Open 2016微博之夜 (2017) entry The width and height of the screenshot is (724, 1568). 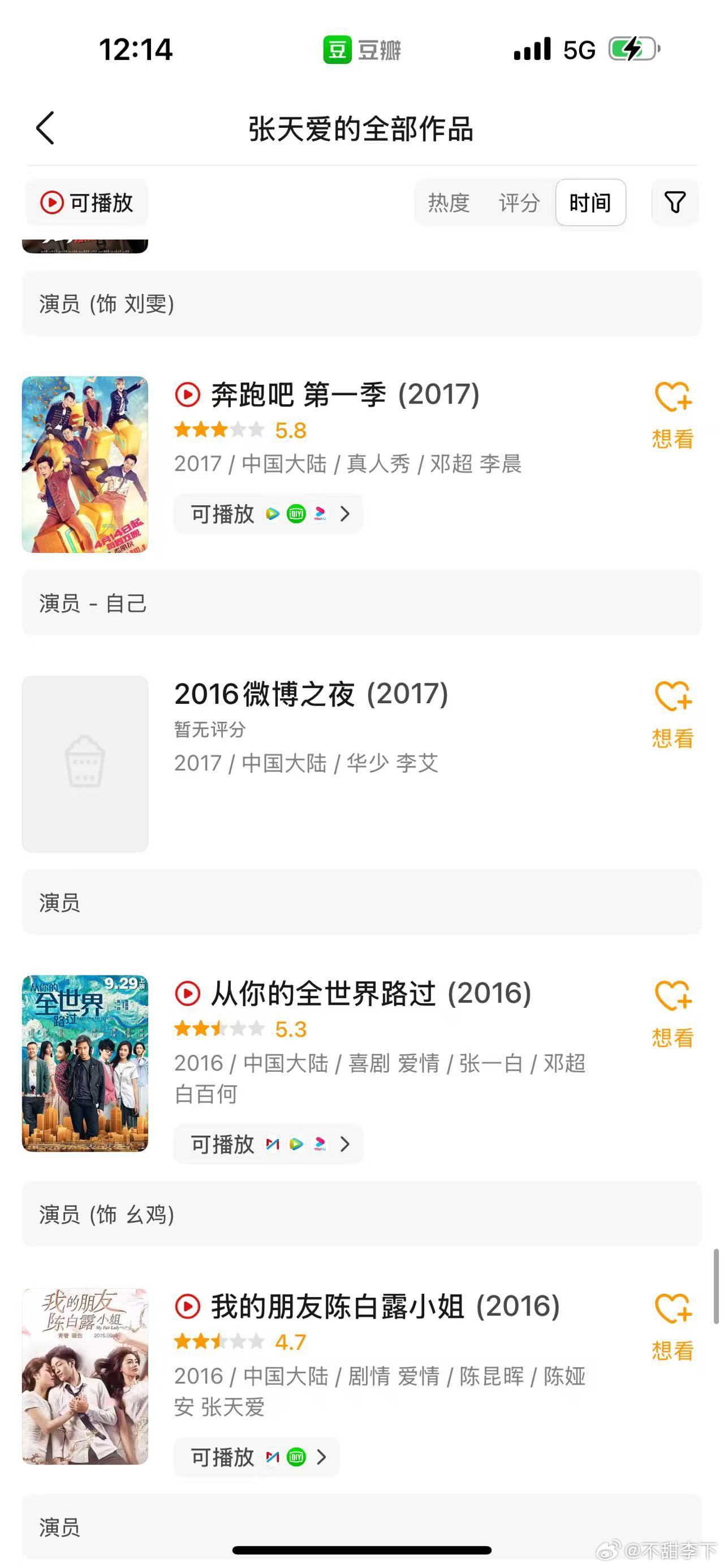pyautogui.click(x=311, y=694)
